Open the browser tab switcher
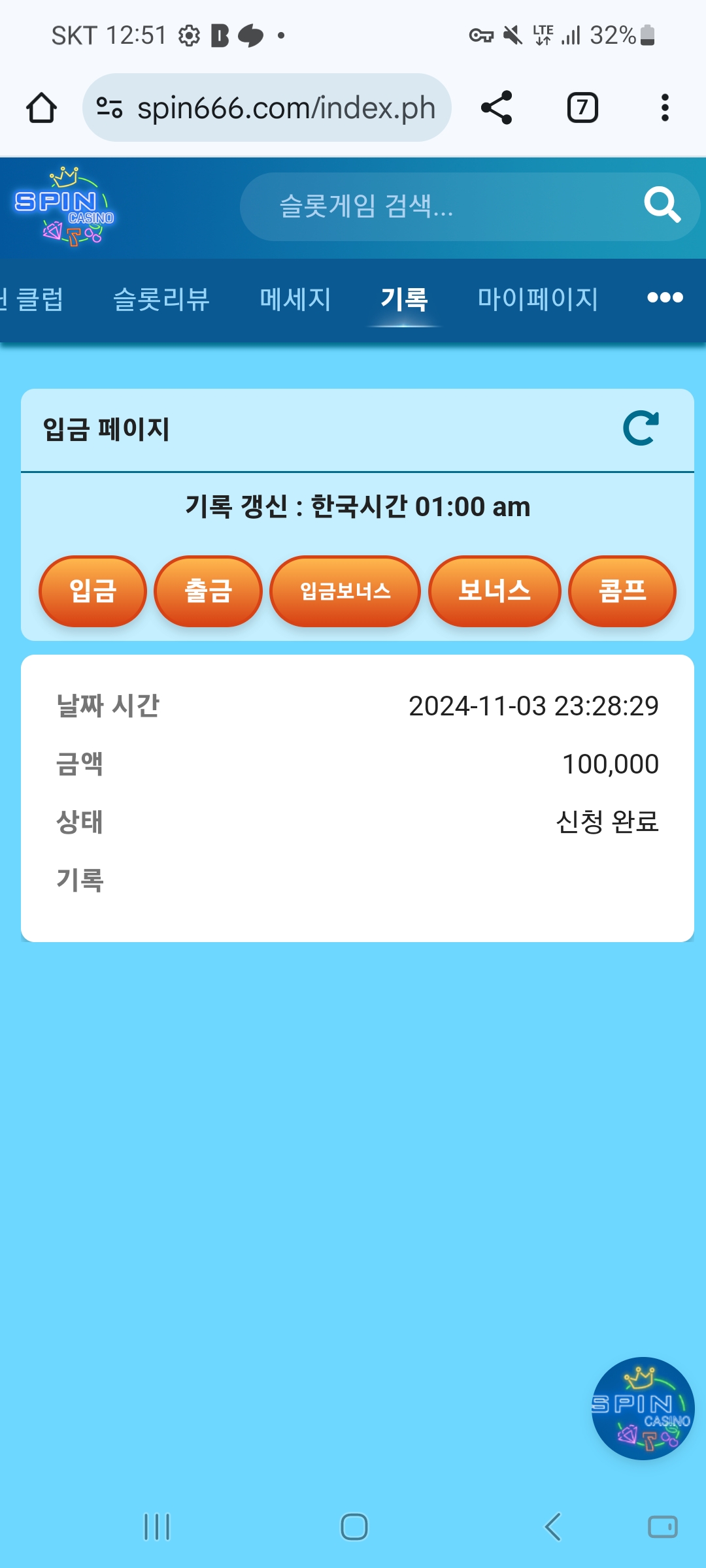Image resolution: width=706 pixels, height=1568 pixels. pos(582,108)
